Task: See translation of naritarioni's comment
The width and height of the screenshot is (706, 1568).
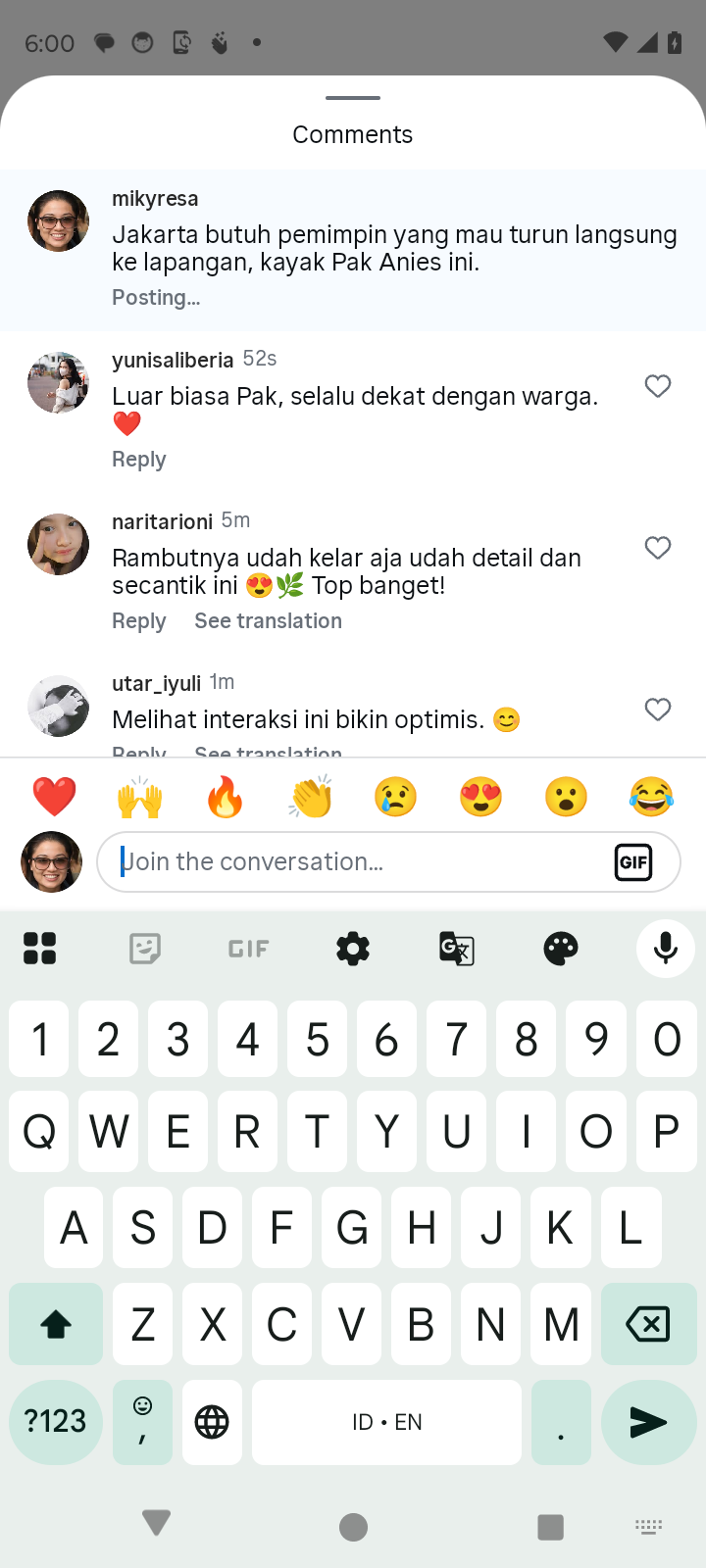Action: tap(268, 621)
